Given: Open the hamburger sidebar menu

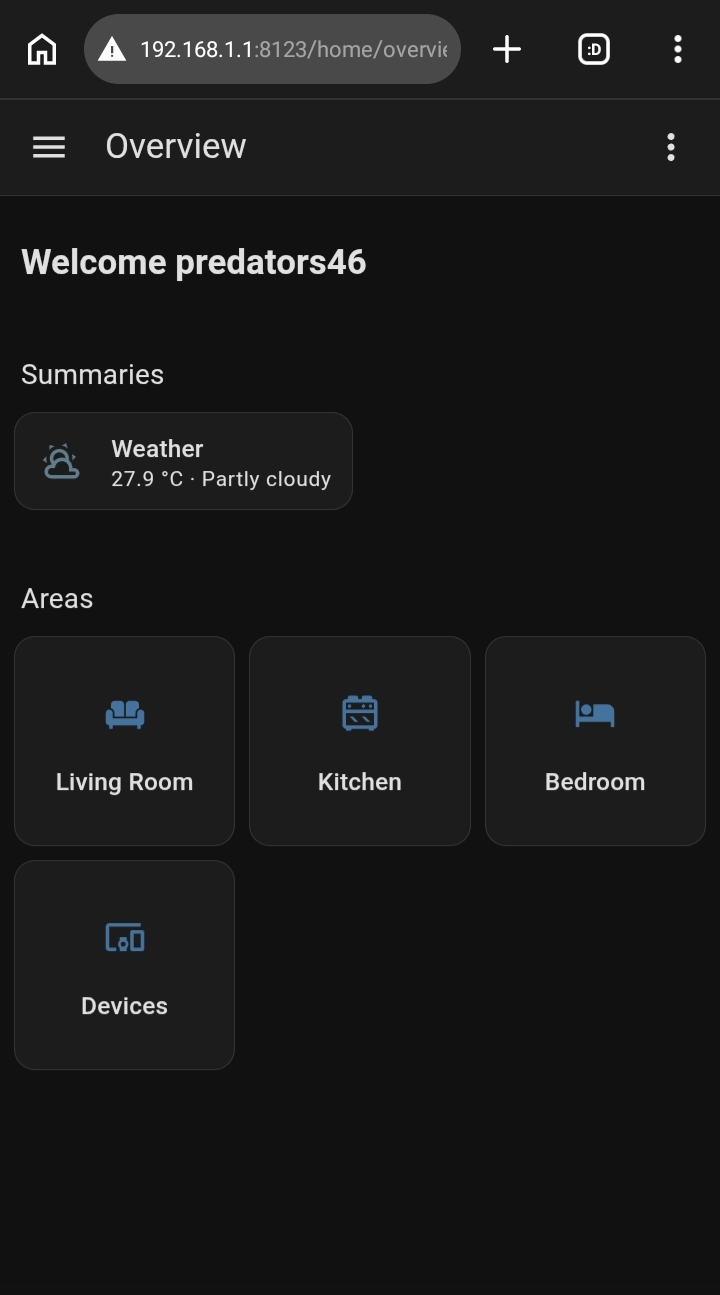Looking at the screenshot, I should coord(49,147).
